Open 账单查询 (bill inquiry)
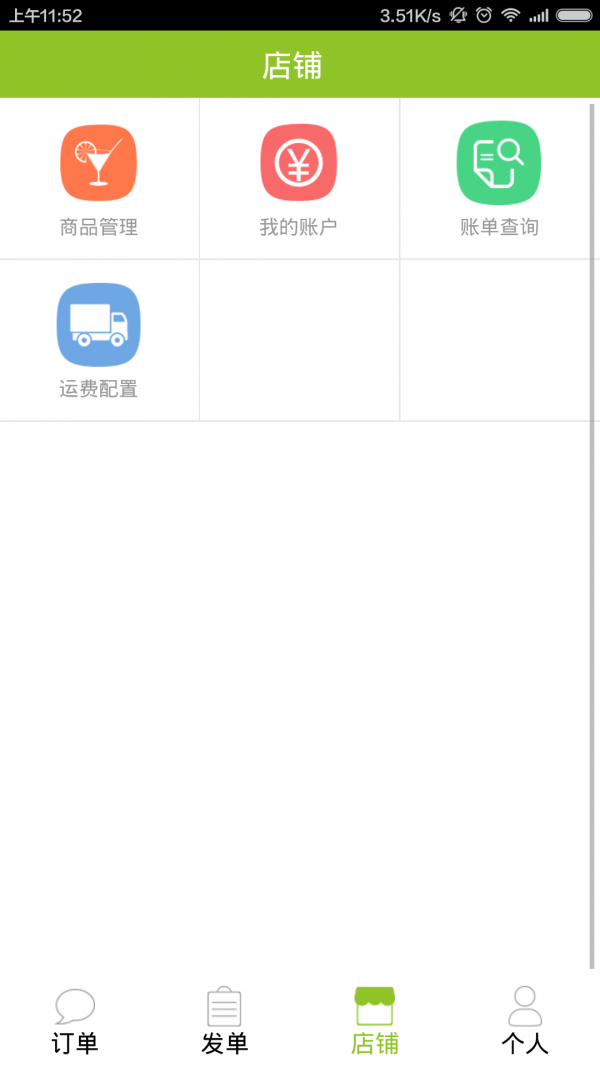The height and width of the screenshot is (1067, 600). pyautogui.click(x=499, y=178)
